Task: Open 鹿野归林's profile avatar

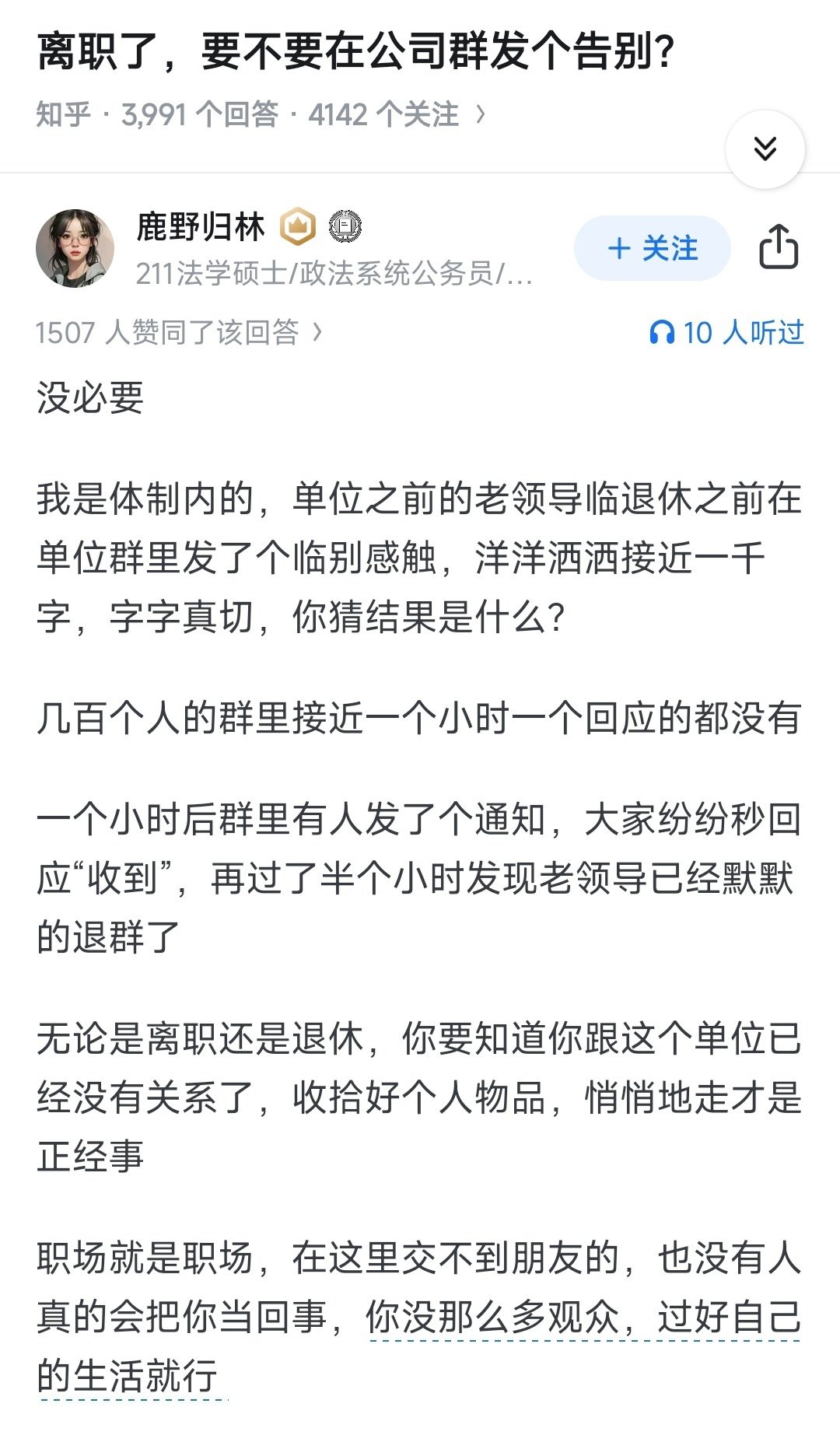Action: click(75, 247)
